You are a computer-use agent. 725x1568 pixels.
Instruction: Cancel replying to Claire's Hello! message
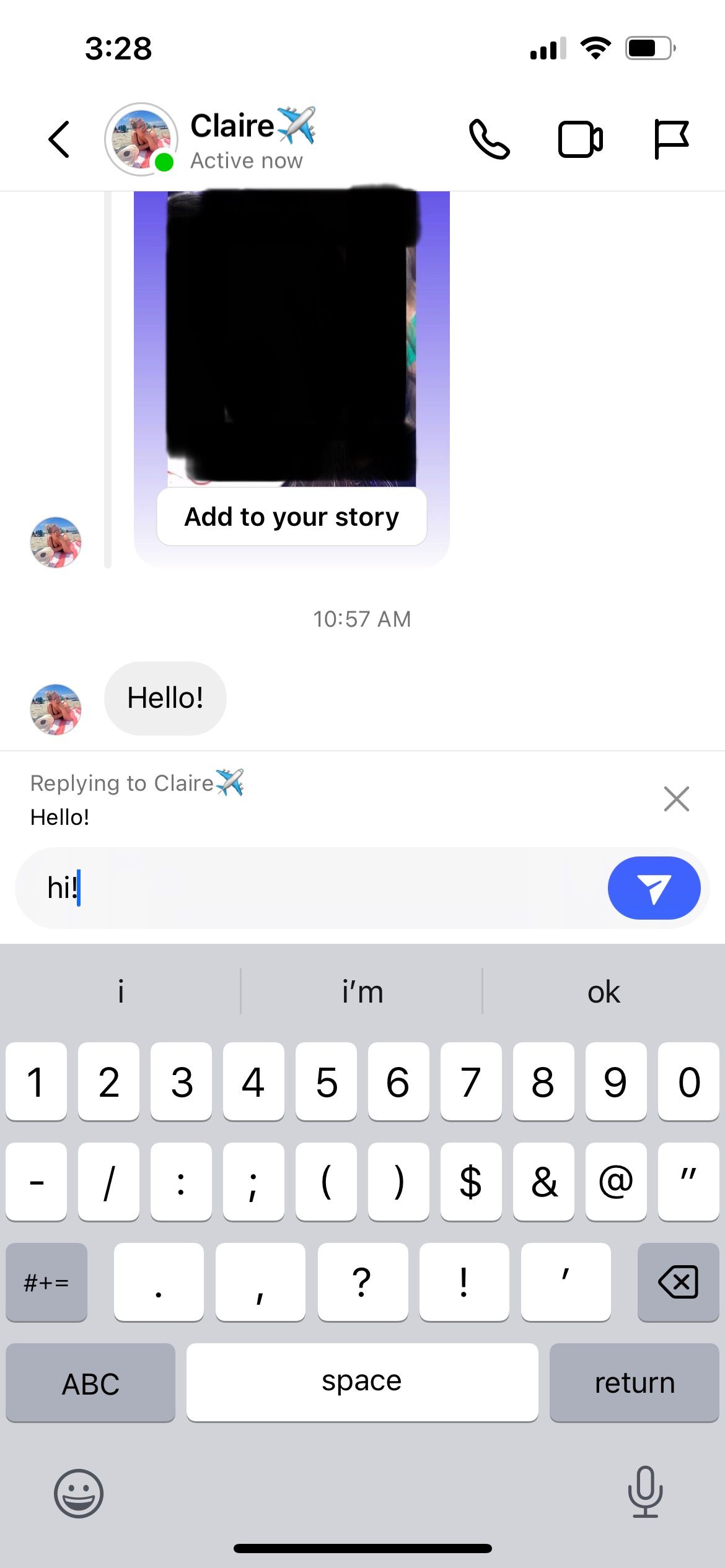tap(676, 799)
